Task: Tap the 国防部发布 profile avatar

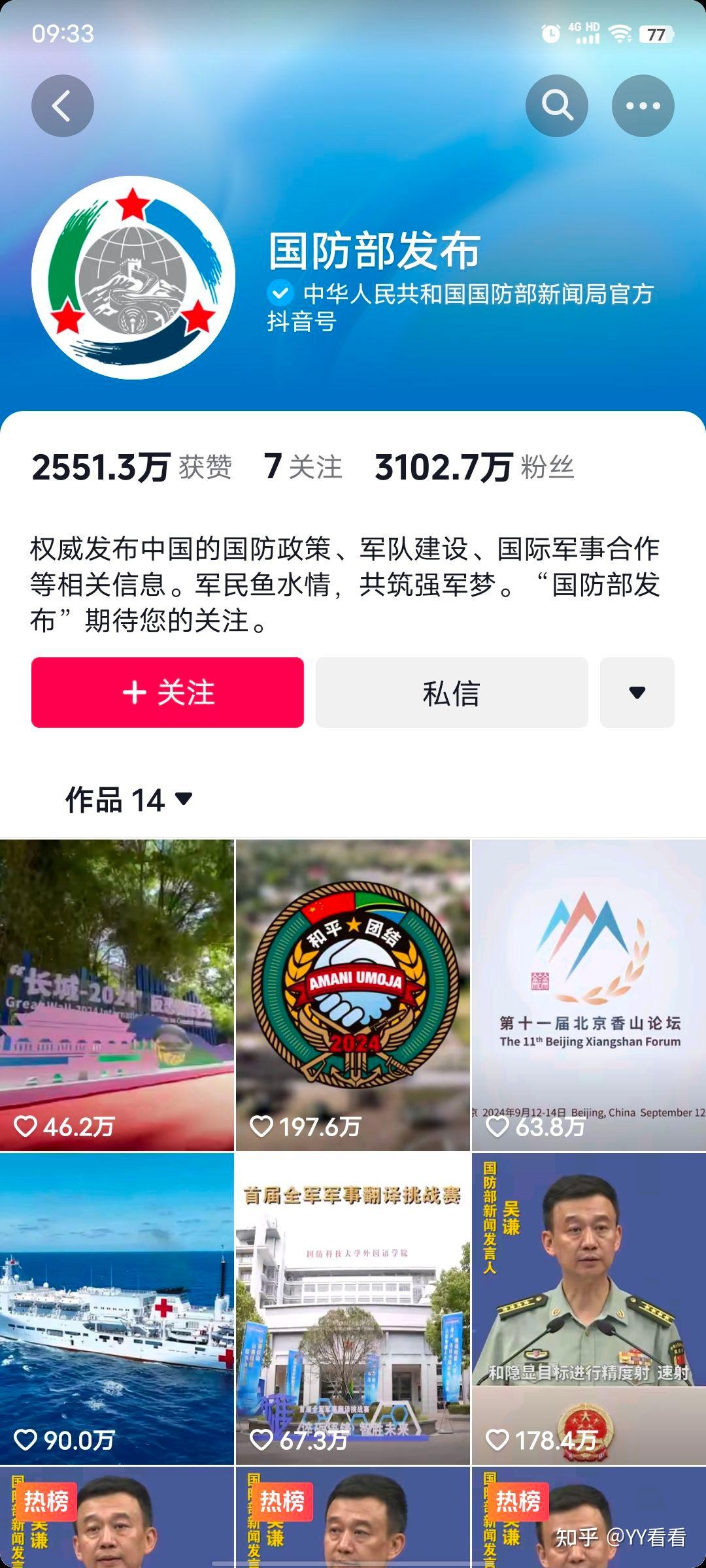Action: (x=133, y=278)
